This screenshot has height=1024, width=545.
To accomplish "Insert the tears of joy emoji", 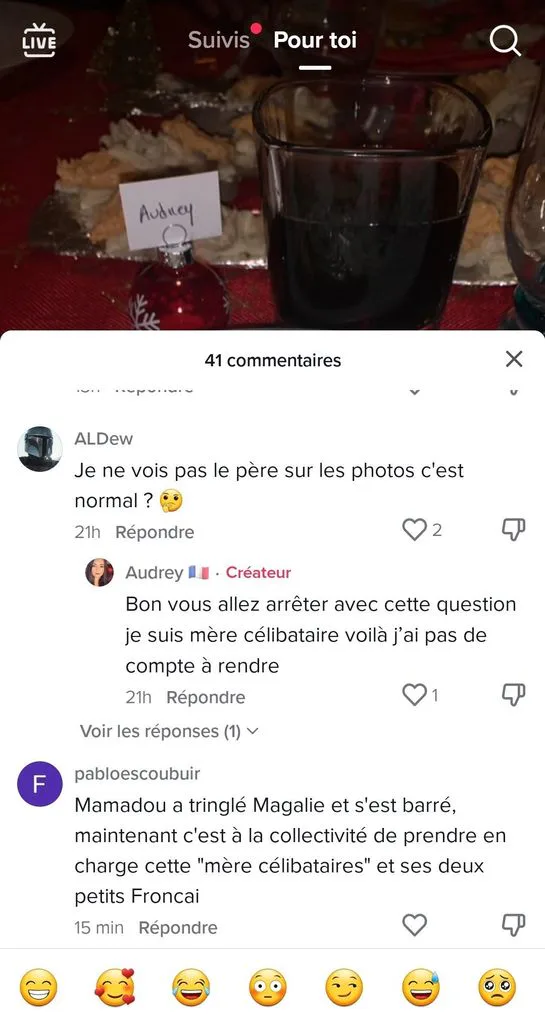I will 191,987.
